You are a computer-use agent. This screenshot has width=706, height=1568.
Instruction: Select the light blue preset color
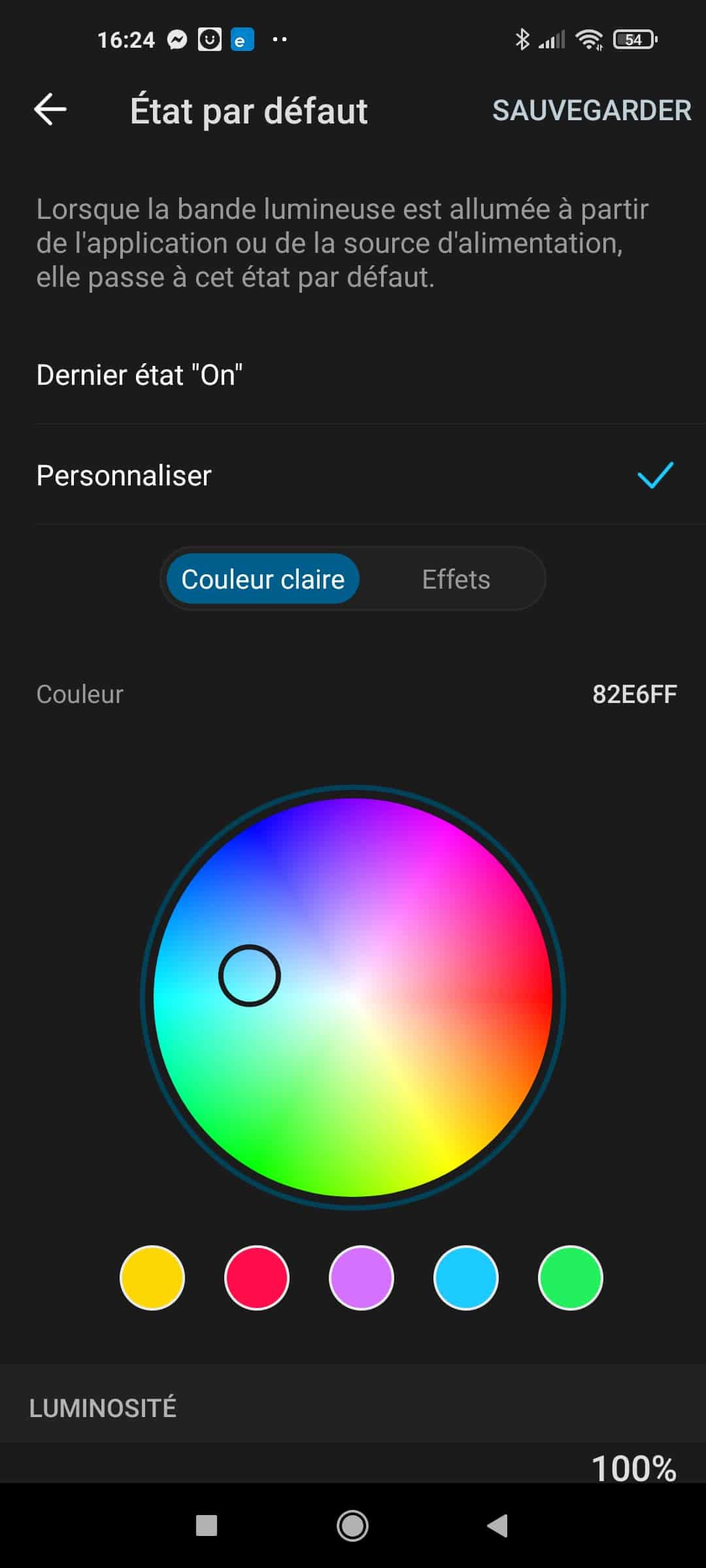click(x=466, y=1278)
